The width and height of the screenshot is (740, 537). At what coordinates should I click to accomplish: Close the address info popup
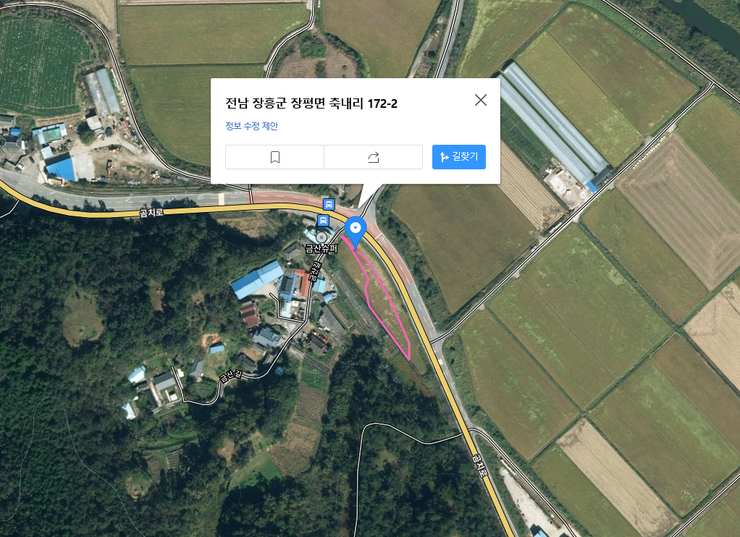(x=481, y=100)
